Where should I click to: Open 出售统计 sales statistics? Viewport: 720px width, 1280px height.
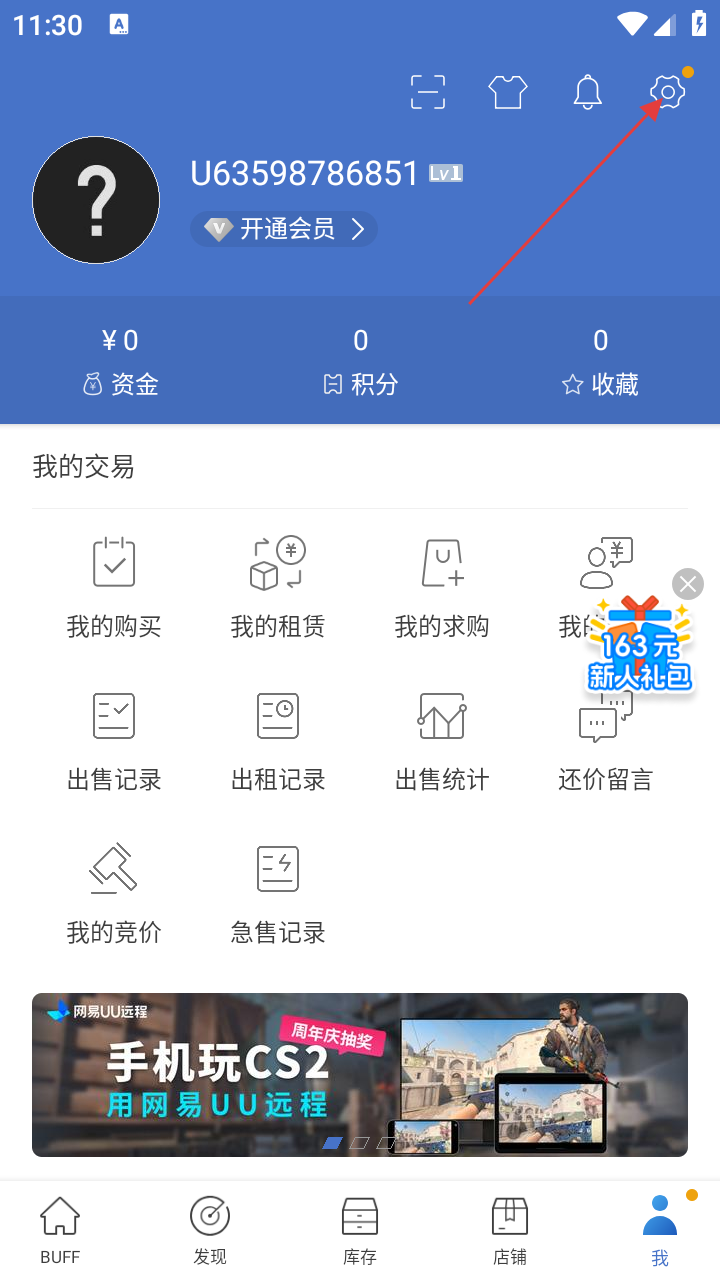442,740
